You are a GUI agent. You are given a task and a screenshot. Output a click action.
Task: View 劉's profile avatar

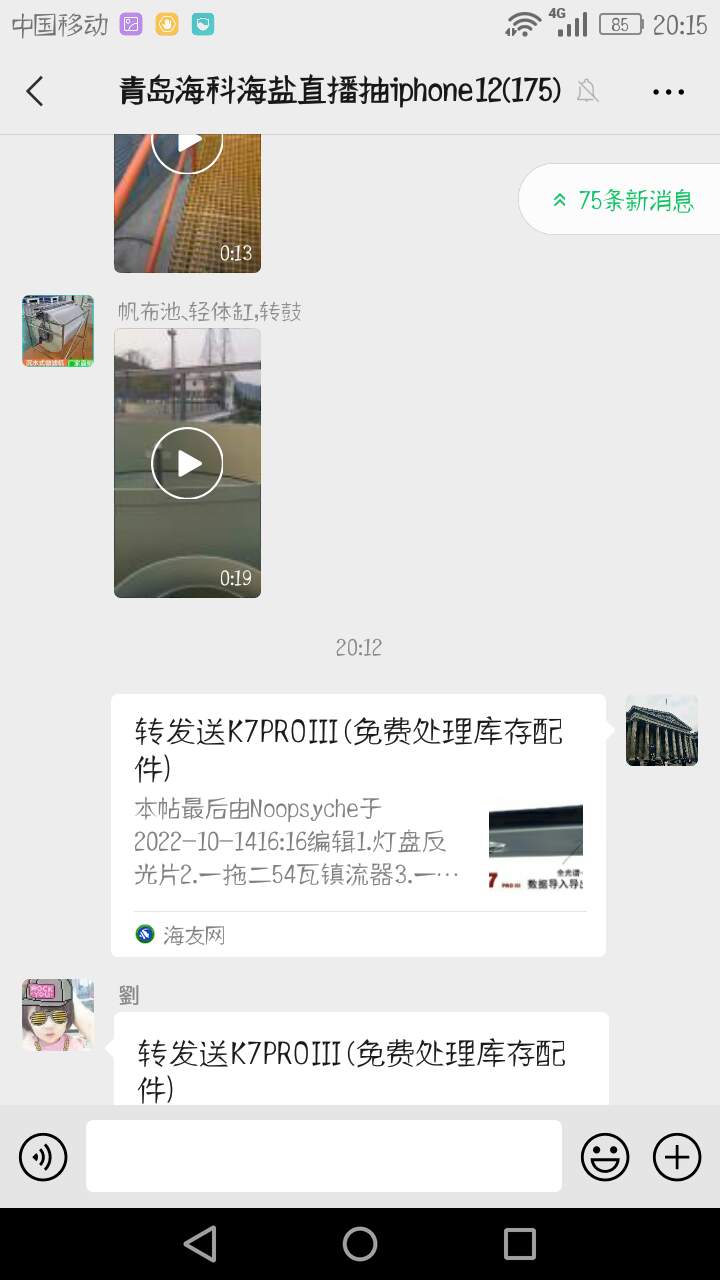click(58, 1014)
